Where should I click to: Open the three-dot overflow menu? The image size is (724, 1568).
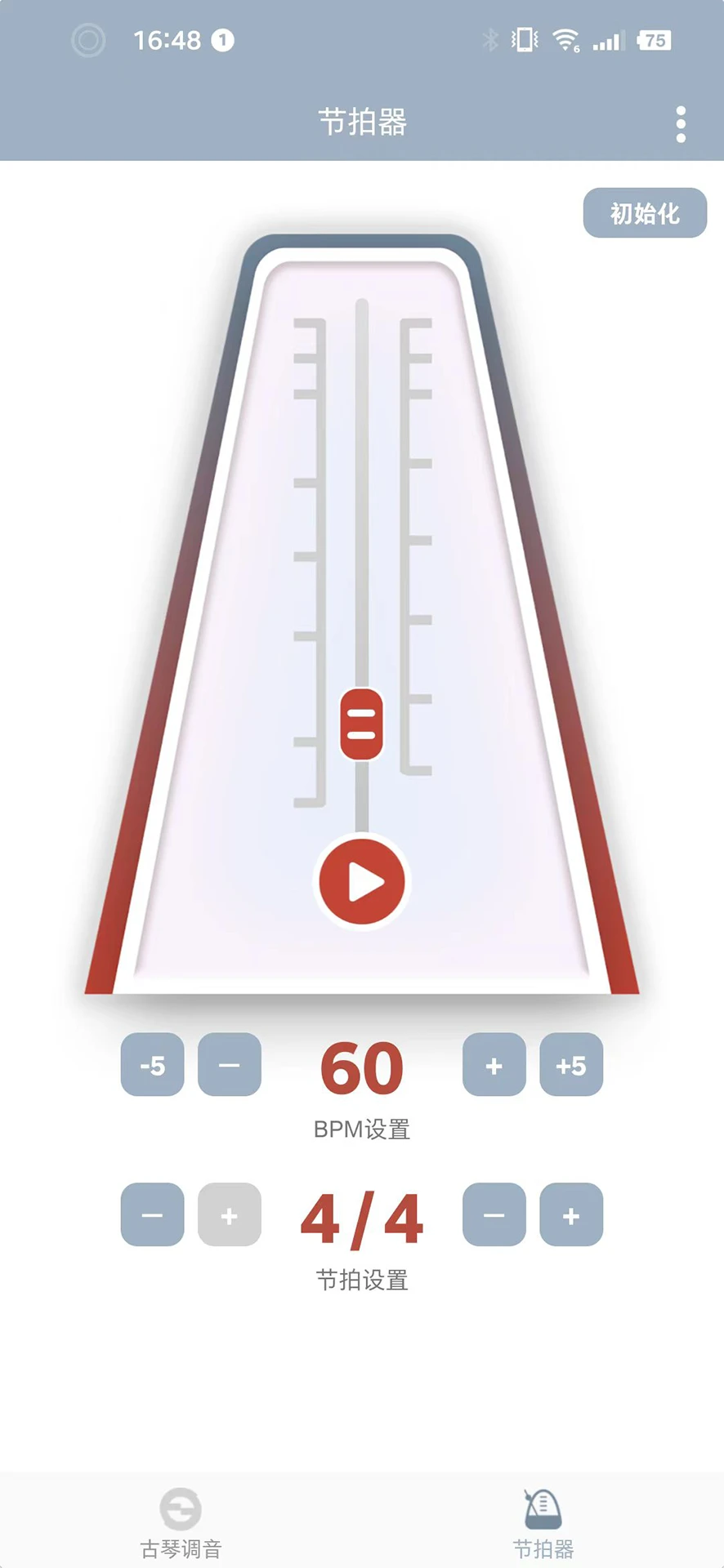pyautogui.click(x=681, y=124)
